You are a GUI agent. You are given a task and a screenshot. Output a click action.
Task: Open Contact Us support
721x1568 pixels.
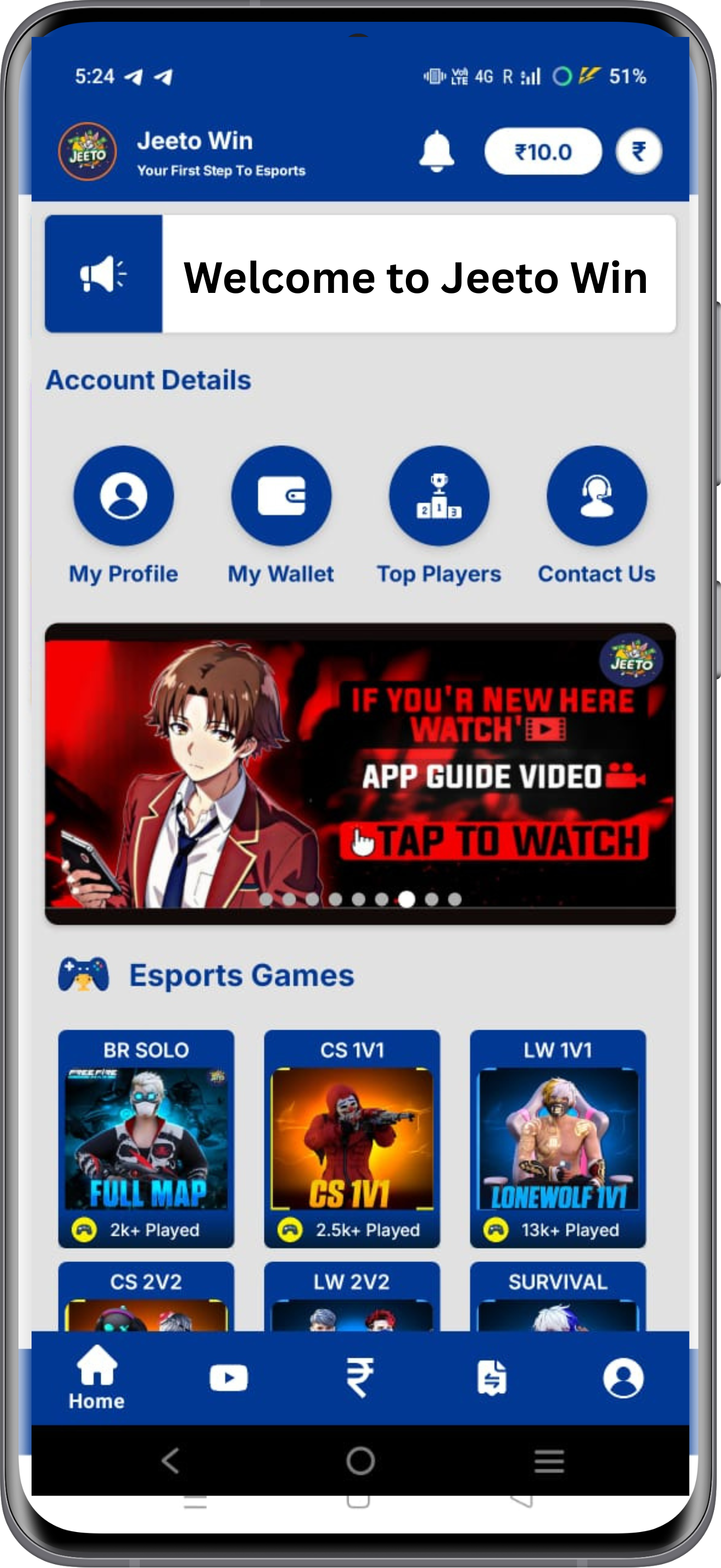click(596, 496)
